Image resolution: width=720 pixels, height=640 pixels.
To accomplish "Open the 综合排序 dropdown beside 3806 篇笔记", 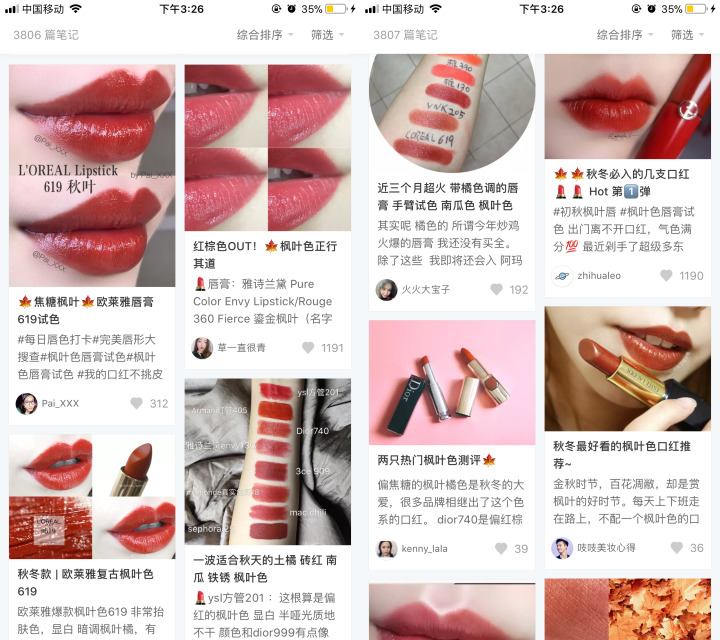I will click(x=264, y=34).
